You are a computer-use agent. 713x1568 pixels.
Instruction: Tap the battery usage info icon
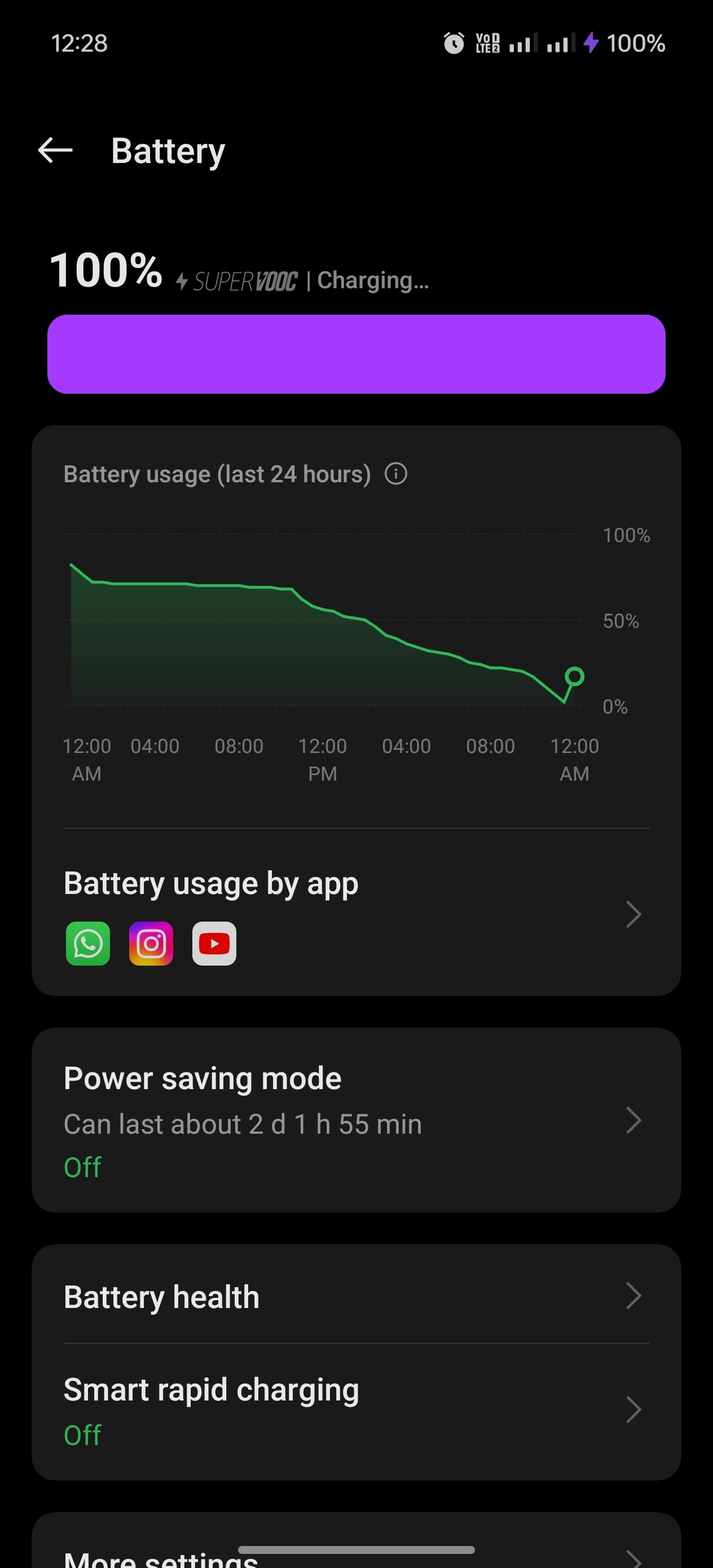[397, 474]
